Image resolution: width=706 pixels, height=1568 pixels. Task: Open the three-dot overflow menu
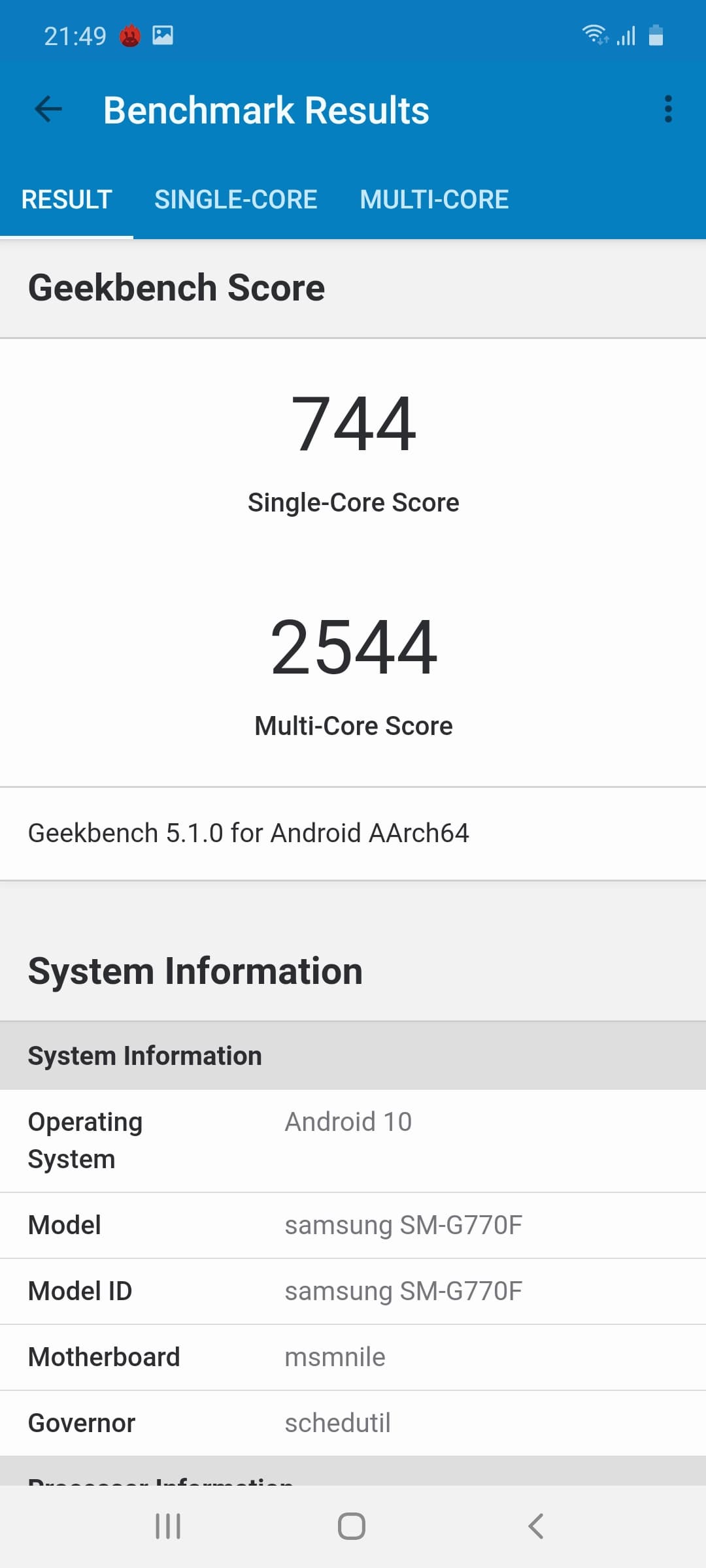(667, 109)
